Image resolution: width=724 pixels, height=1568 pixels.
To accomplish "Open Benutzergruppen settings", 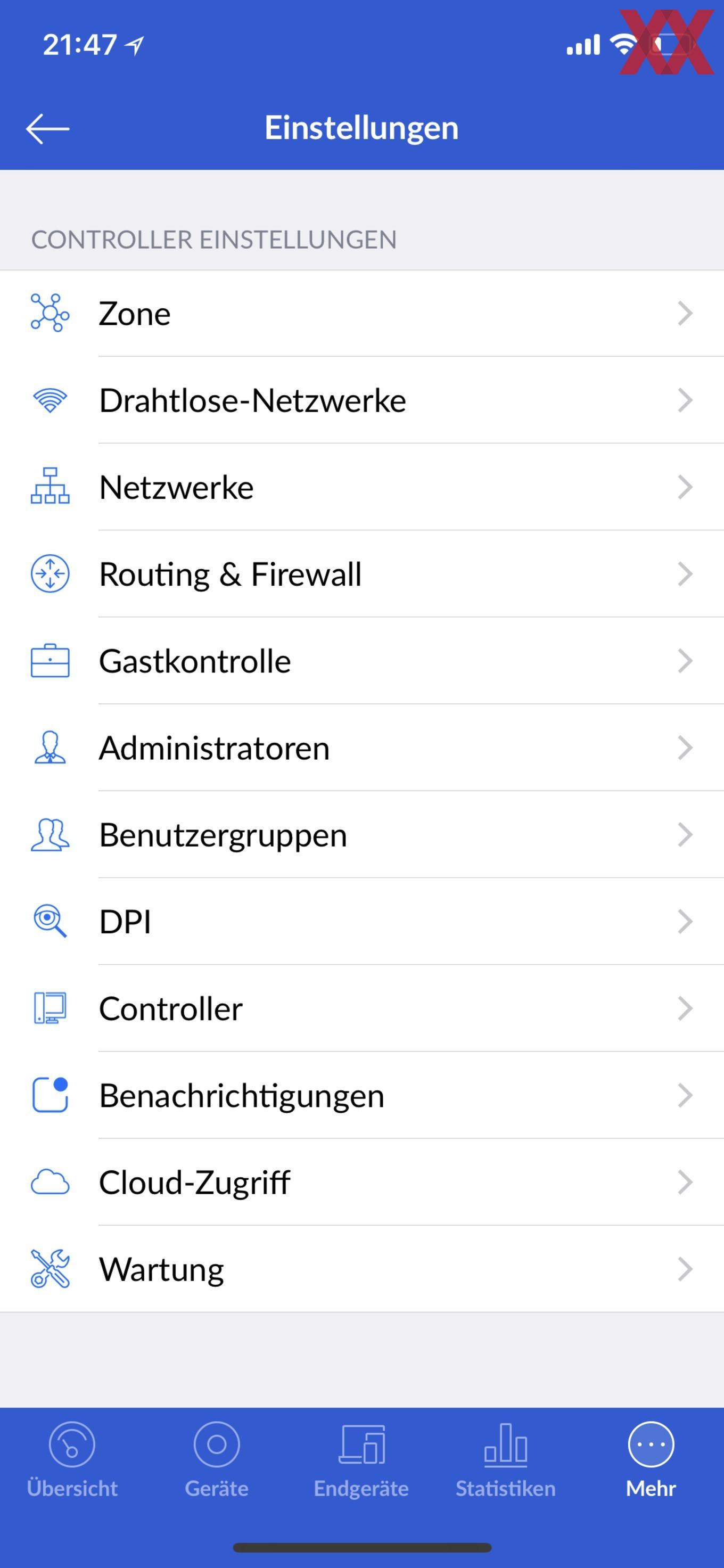I will click(362, 834).
